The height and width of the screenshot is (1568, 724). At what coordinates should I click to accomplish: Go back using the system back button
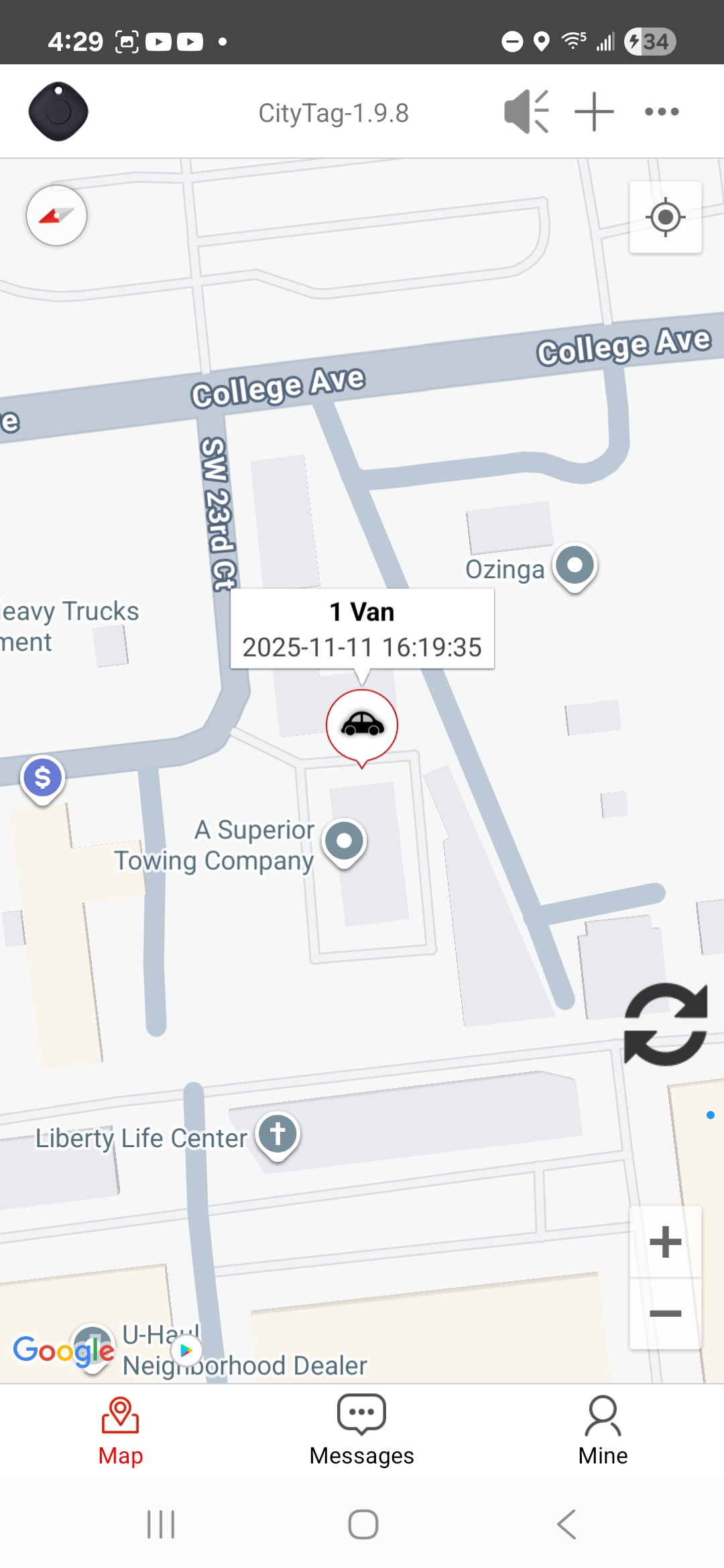(x=566, y=1524)
